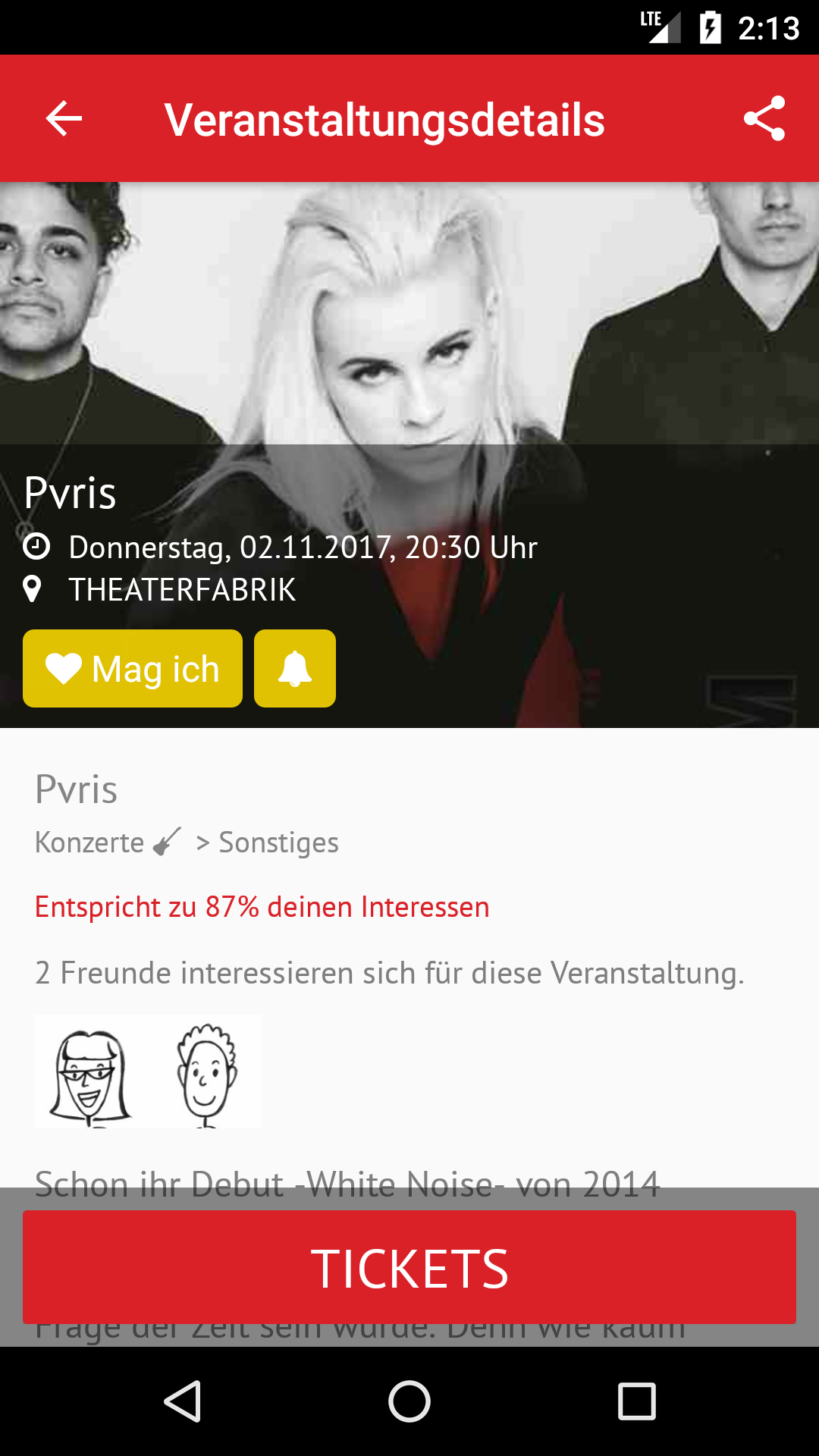View the curly-haired friend avatar

pos(206,1073)
